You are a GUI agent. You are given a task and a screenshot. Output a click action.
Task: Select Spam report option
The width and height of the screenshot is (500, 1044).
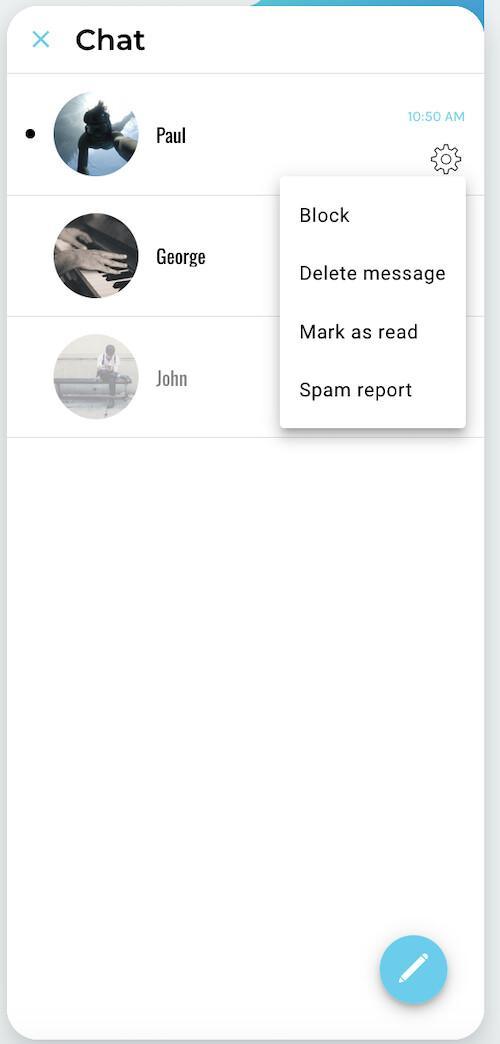pos(372,390)
